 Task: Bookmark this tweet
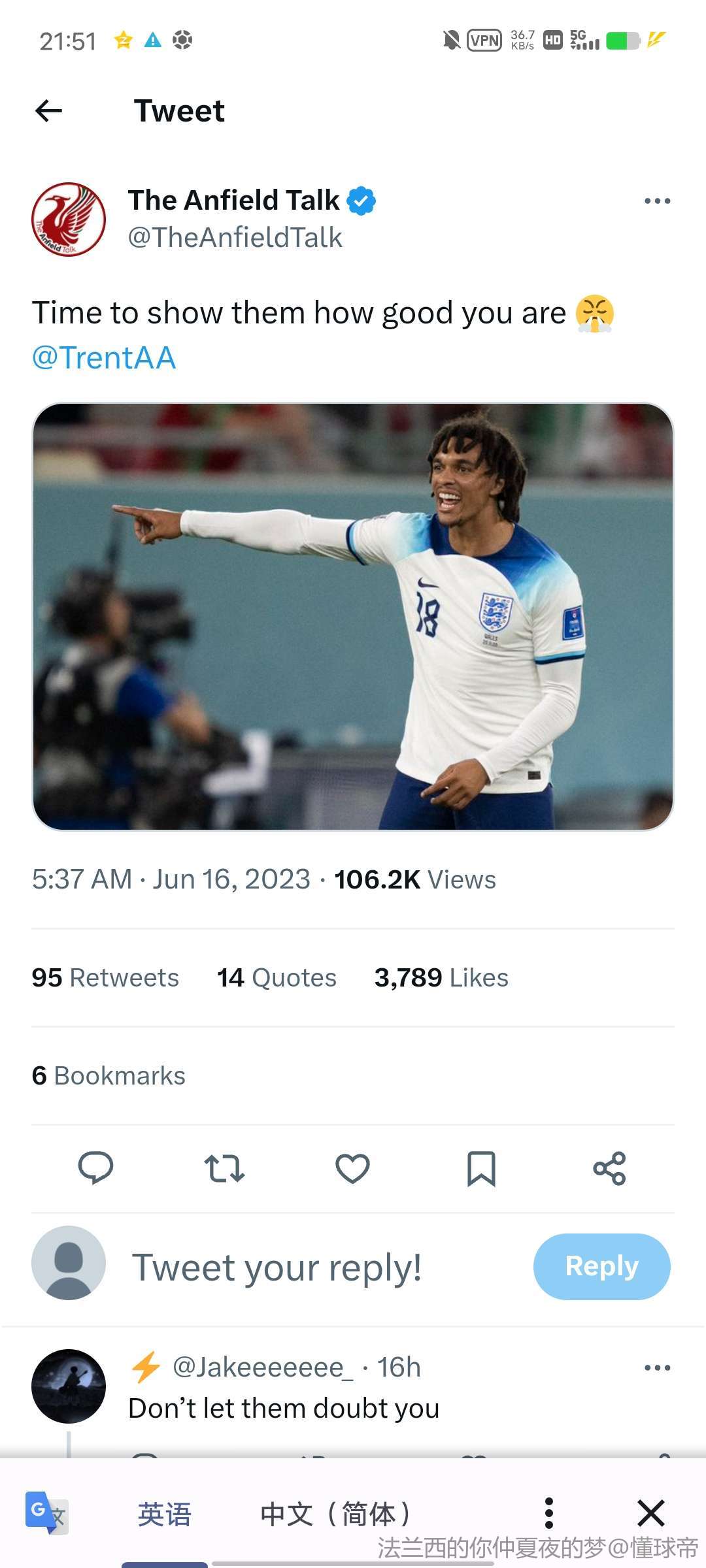click(x=481, y=1168)
